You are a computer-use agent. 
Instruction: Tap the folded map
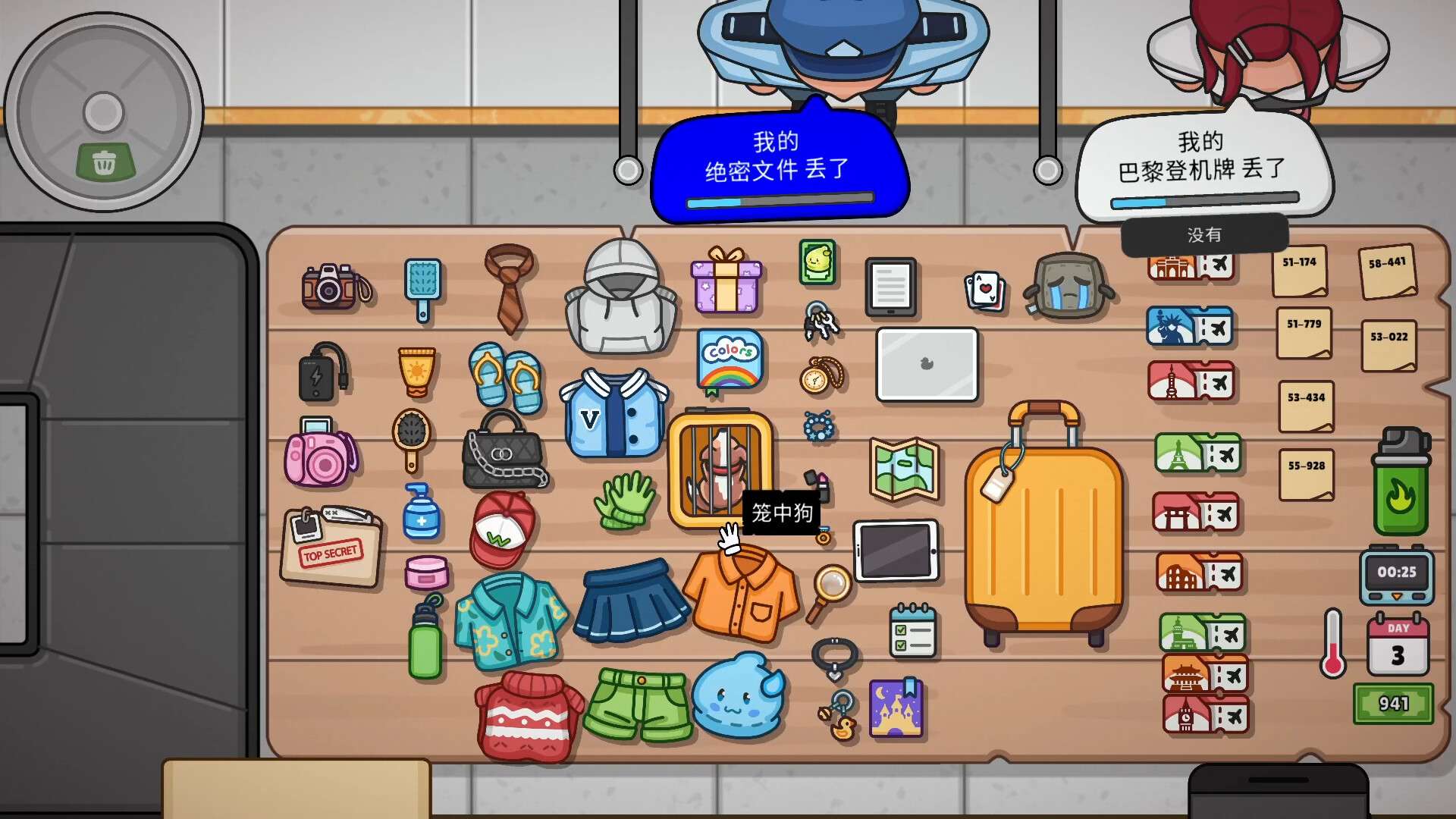[x=905, y=470]
